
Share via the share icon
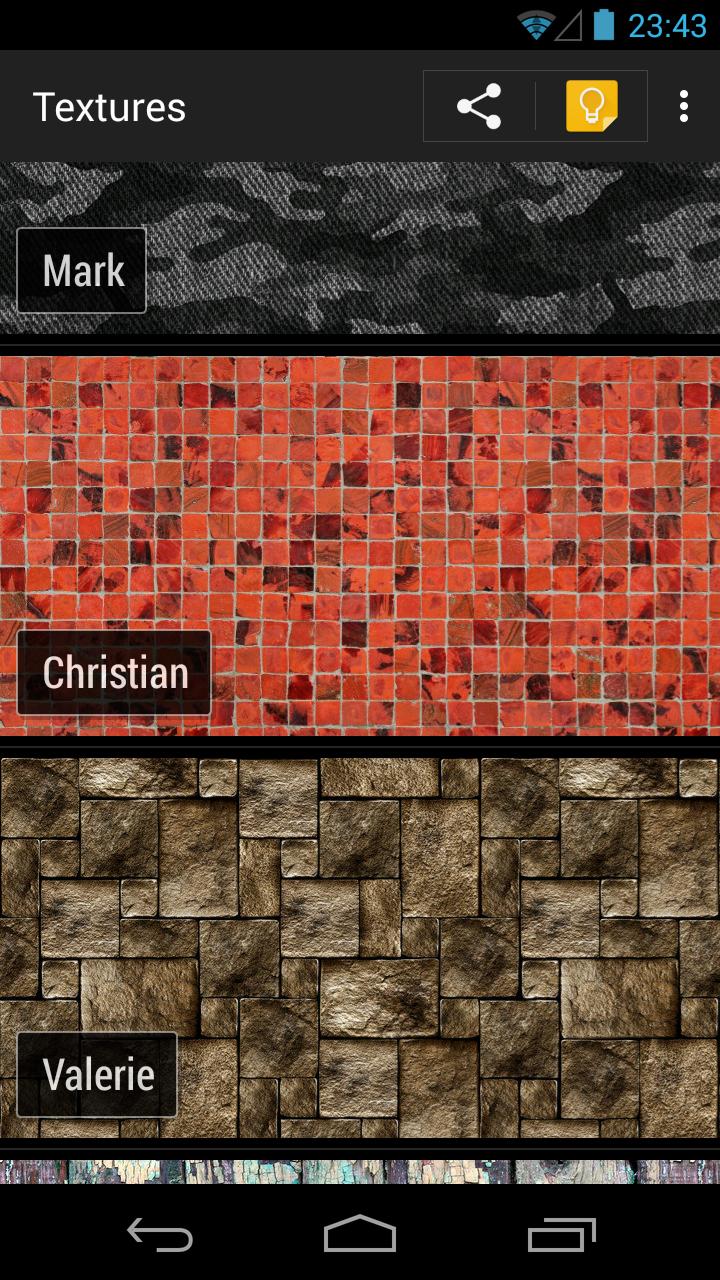click(x=479, y=106)
